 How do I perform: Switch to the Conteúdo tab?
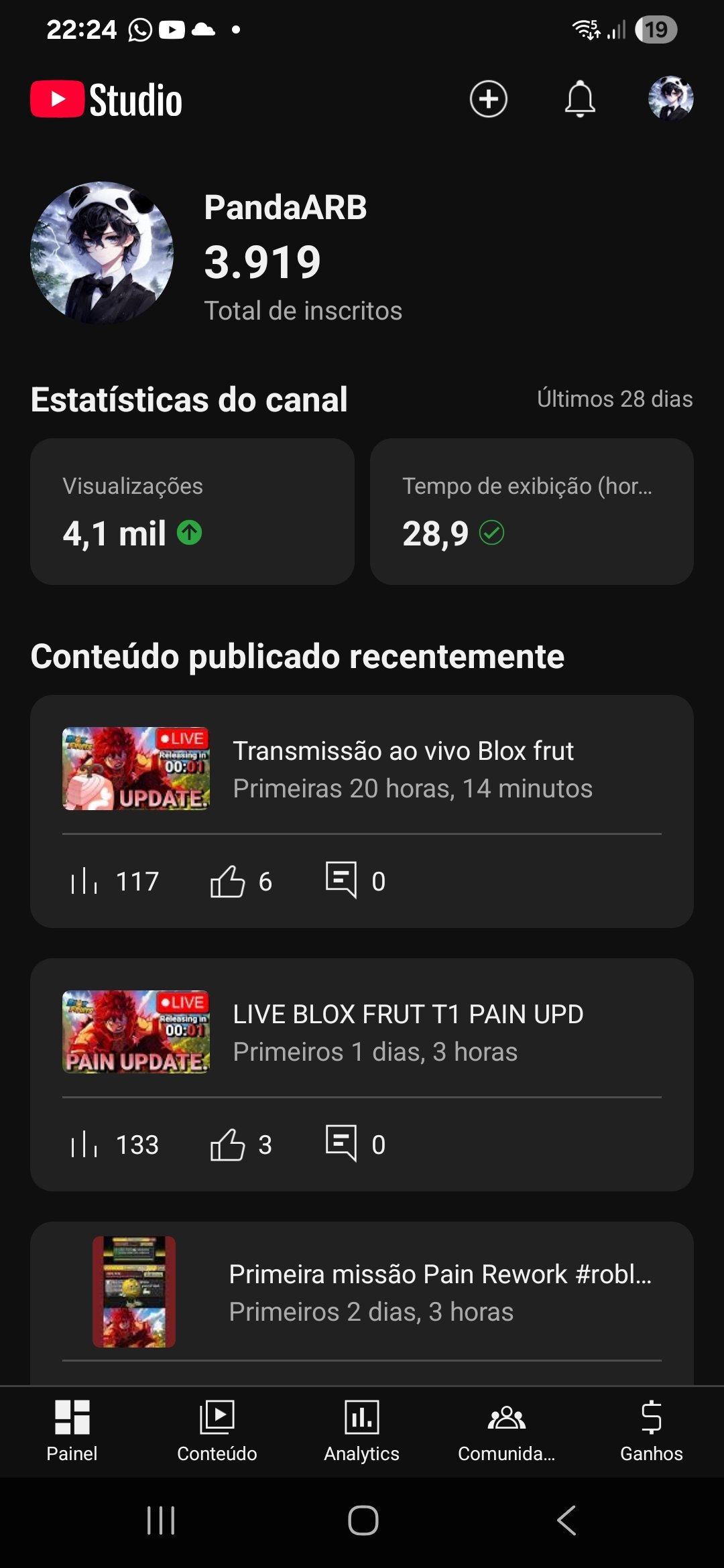click(x=217, y=1431)
